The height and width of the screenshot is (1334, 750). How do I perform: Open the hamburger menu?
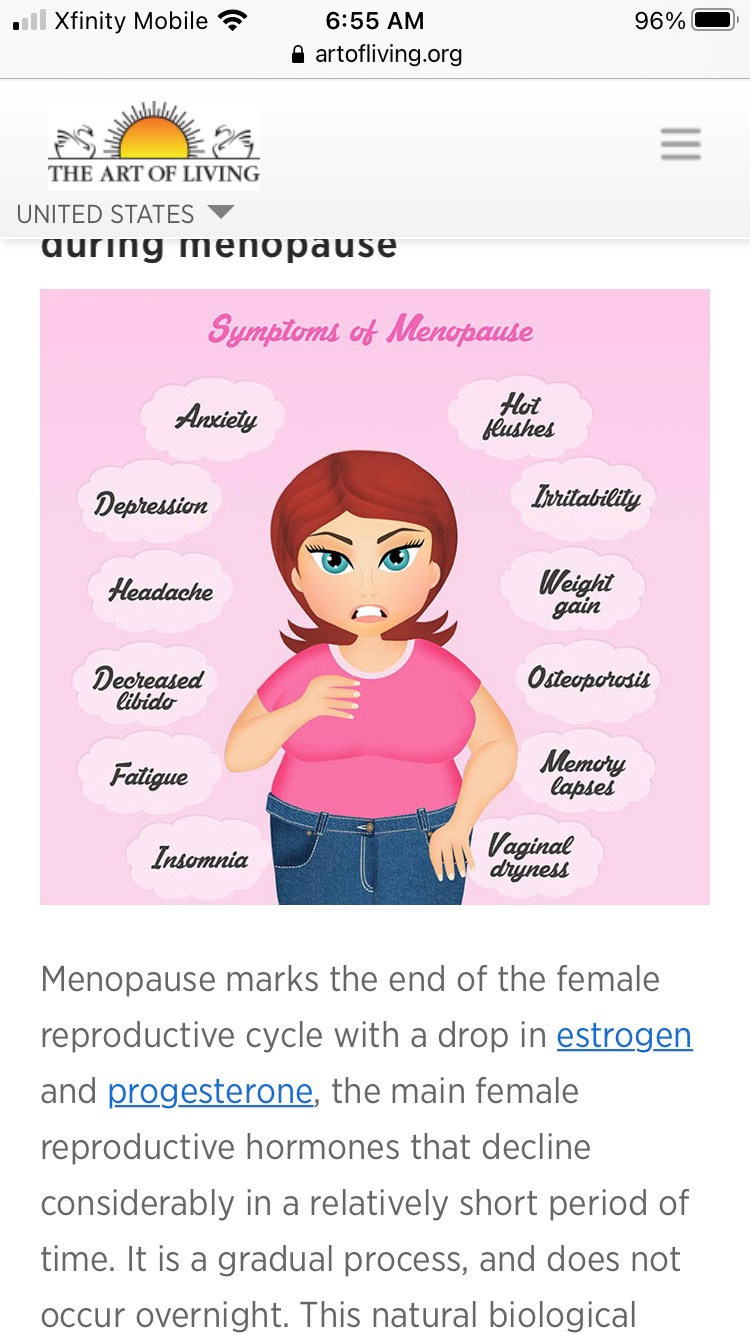coord(680,146)
